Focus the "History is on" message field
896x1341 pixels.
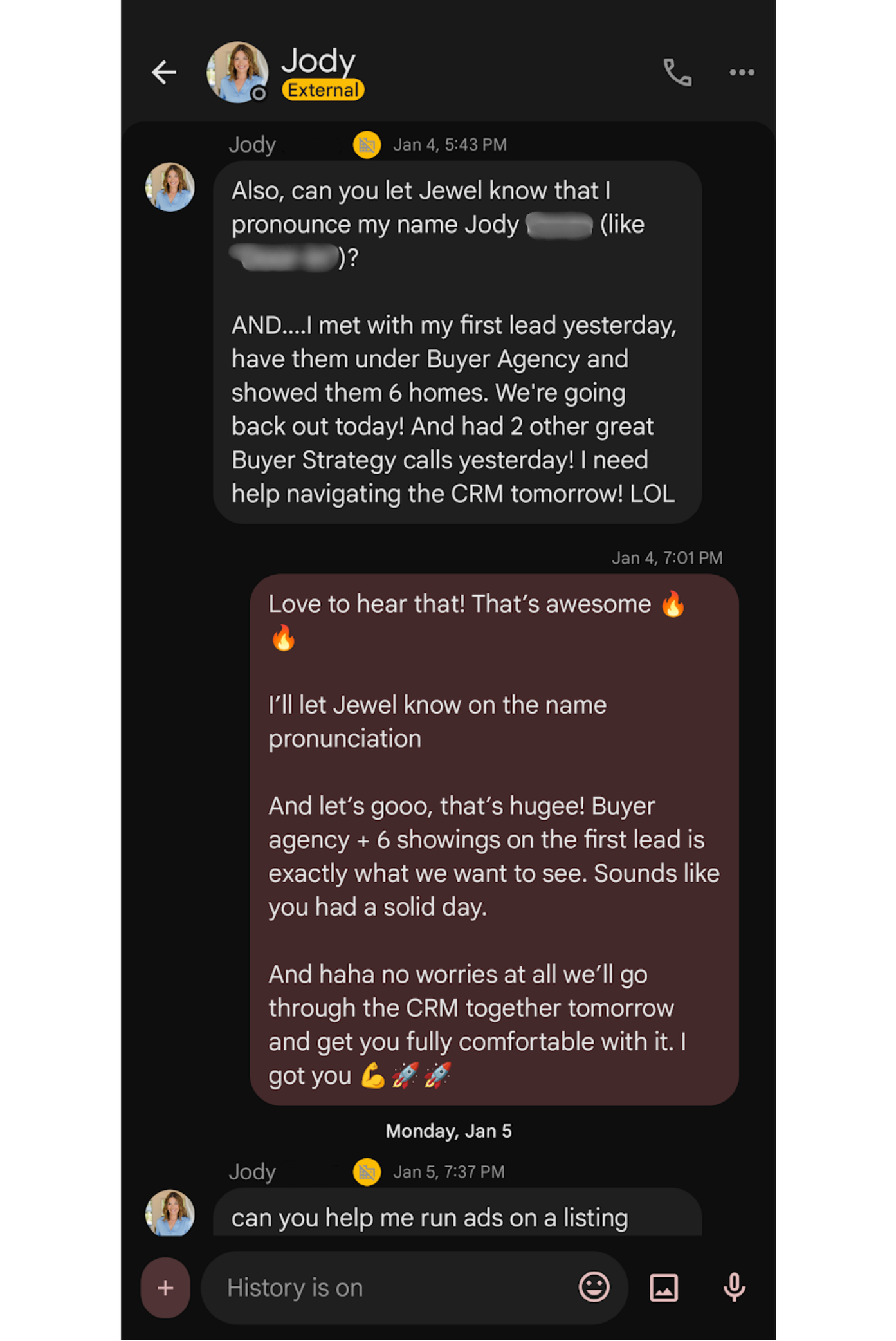[x=386, y=1288]
